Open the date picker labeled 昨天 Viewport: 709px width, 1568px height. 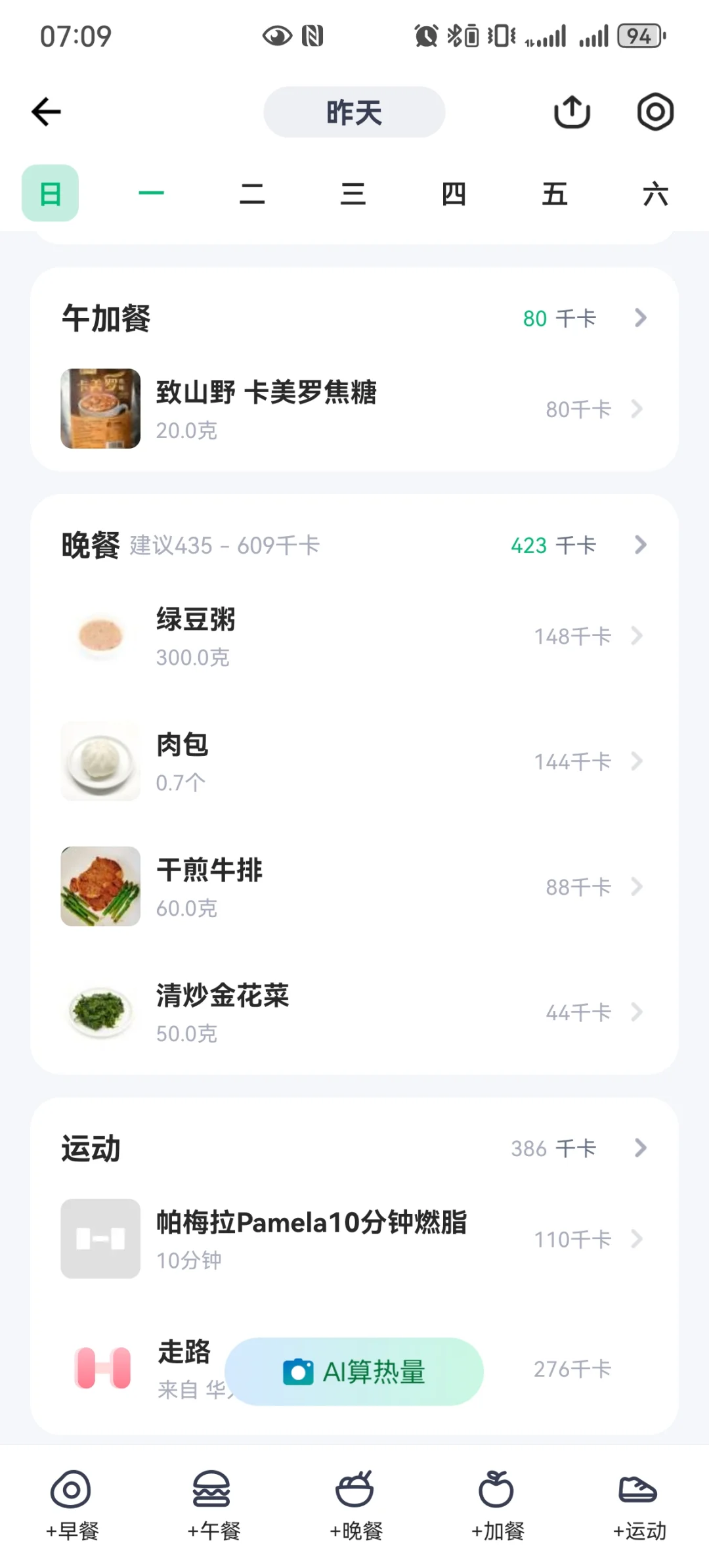point(354,112)
